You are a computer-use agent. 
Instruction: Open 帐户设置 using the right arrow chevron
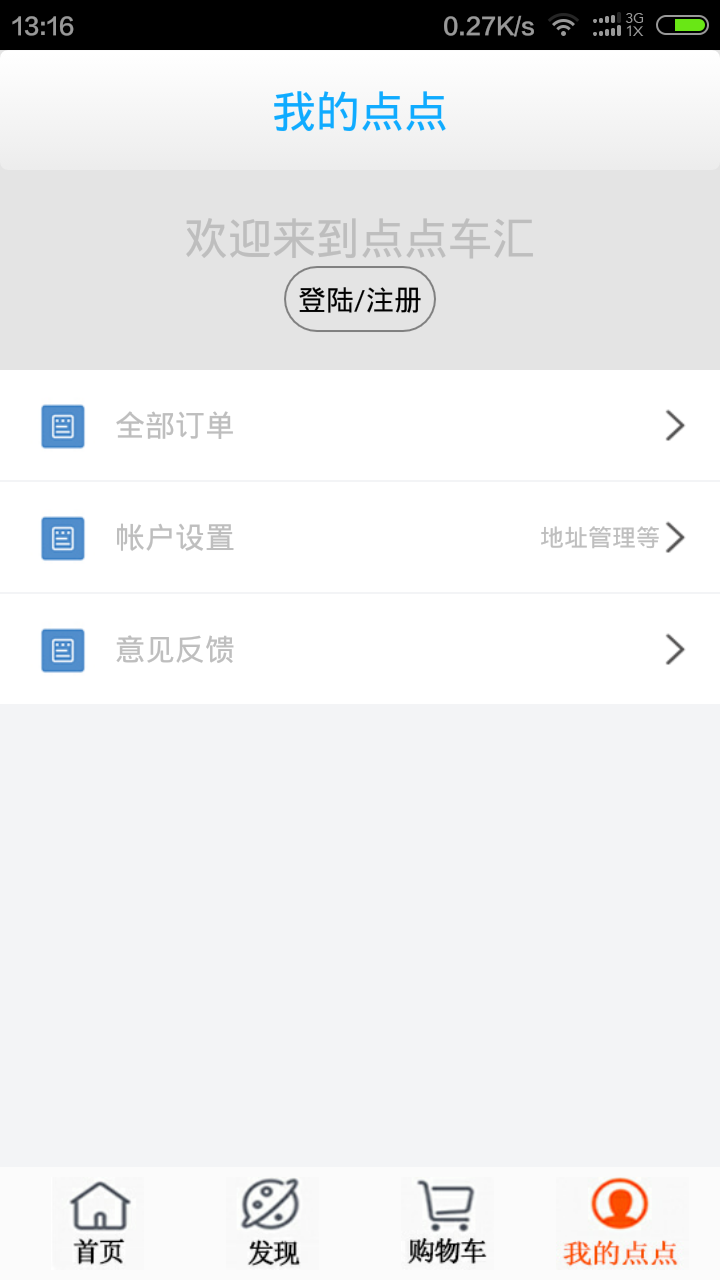pos(675,537)
